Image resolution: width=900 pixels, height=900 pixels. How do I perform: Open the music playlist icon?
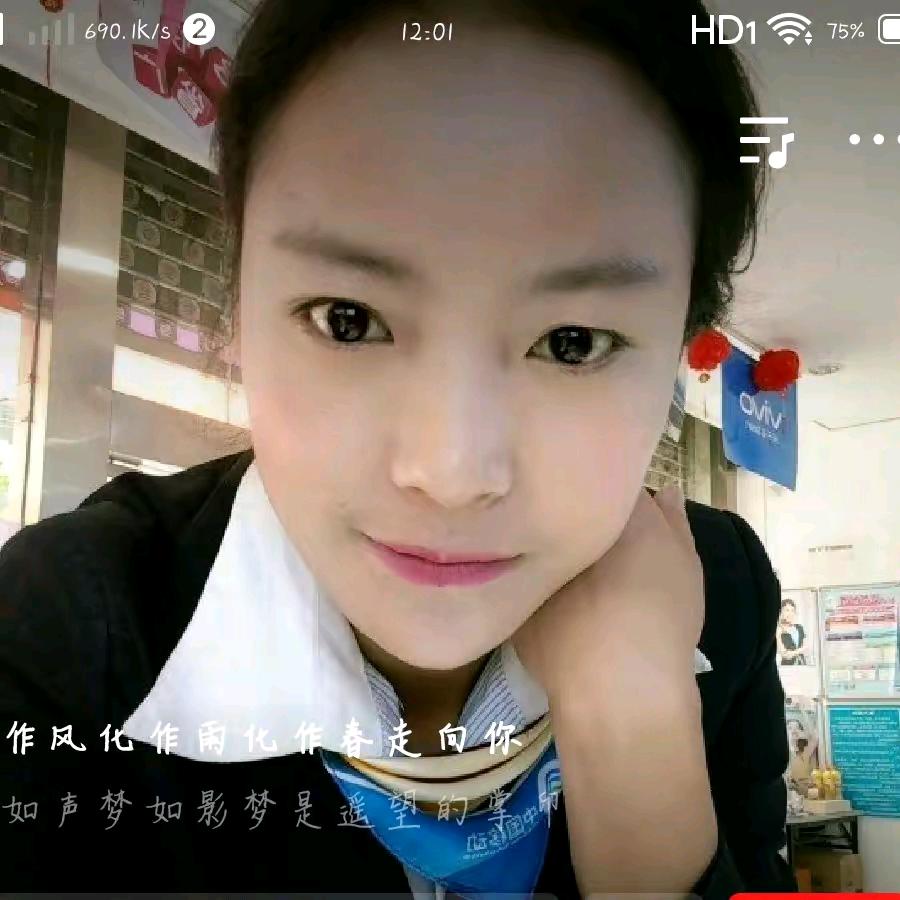point(766,141)
